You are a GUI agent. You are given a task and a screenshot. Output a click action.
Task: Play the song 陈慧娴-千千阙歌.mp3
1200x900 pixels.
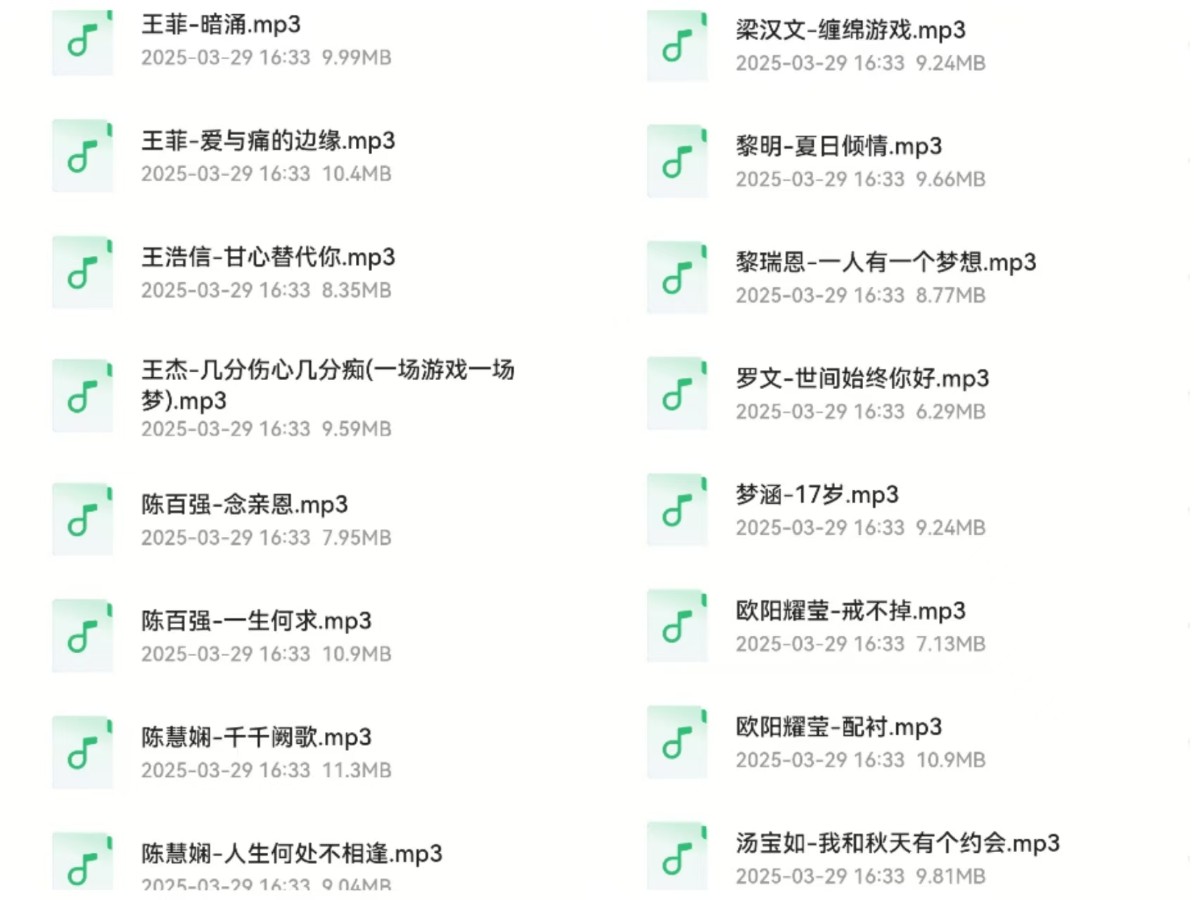[256, 738]
